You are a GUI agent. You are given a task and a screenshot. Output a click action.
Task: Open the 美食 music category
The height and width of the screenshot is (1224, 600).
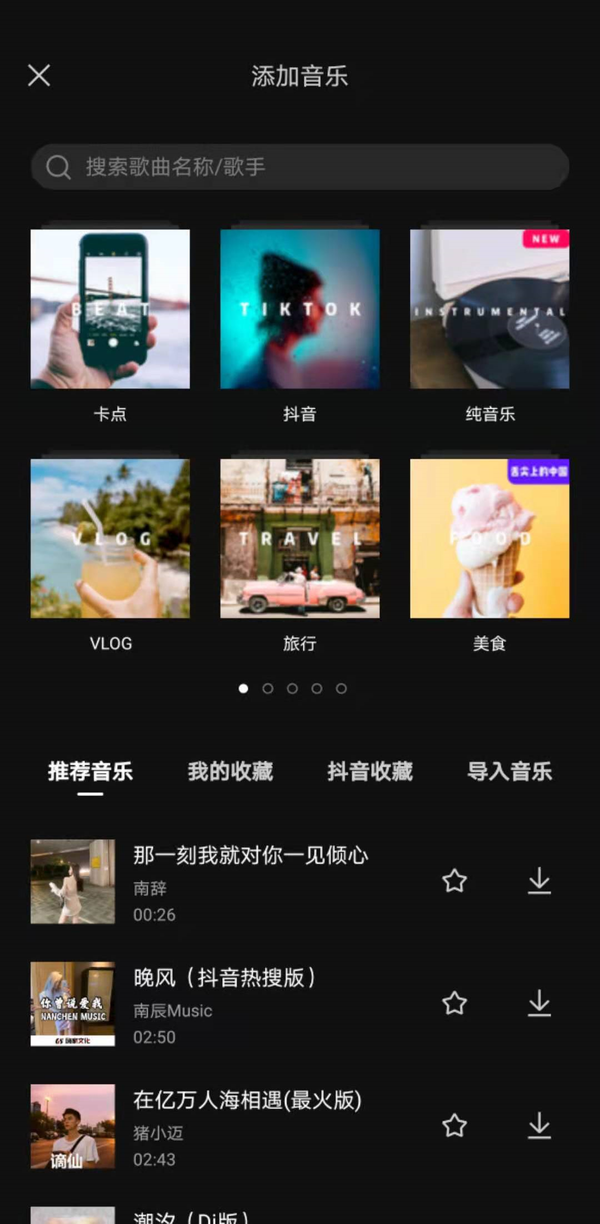(489, 539)
